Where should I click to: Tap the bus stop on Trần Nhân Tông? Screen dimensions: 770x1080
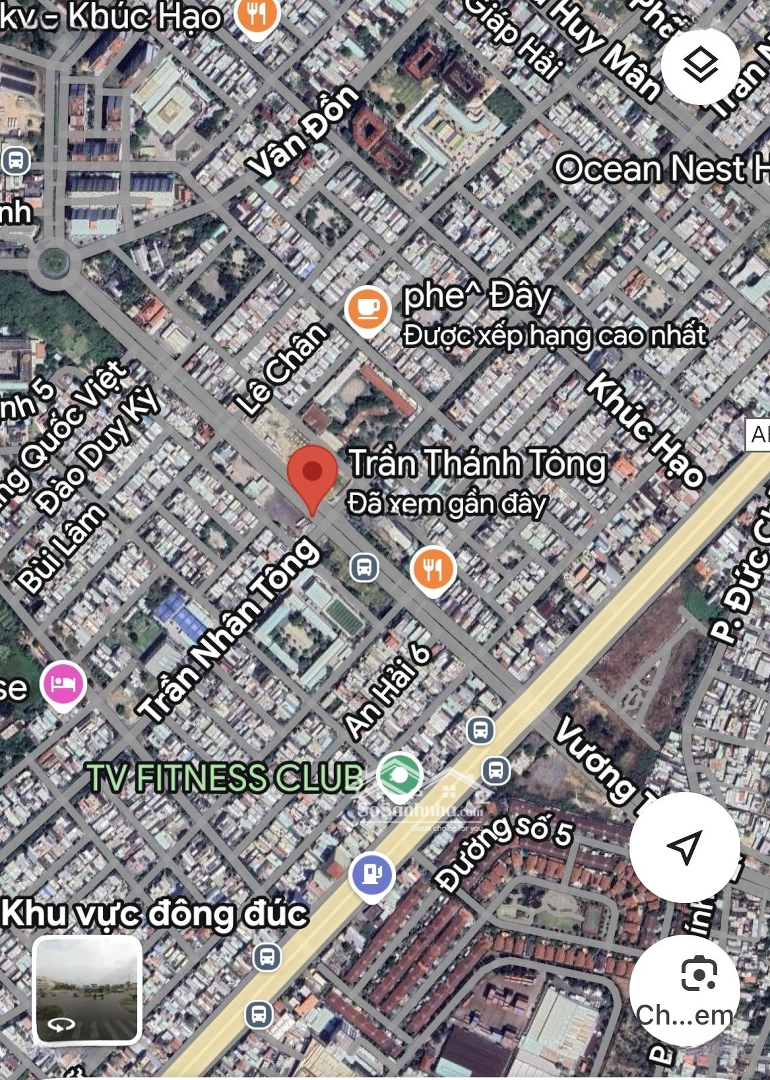click(363, 568)
